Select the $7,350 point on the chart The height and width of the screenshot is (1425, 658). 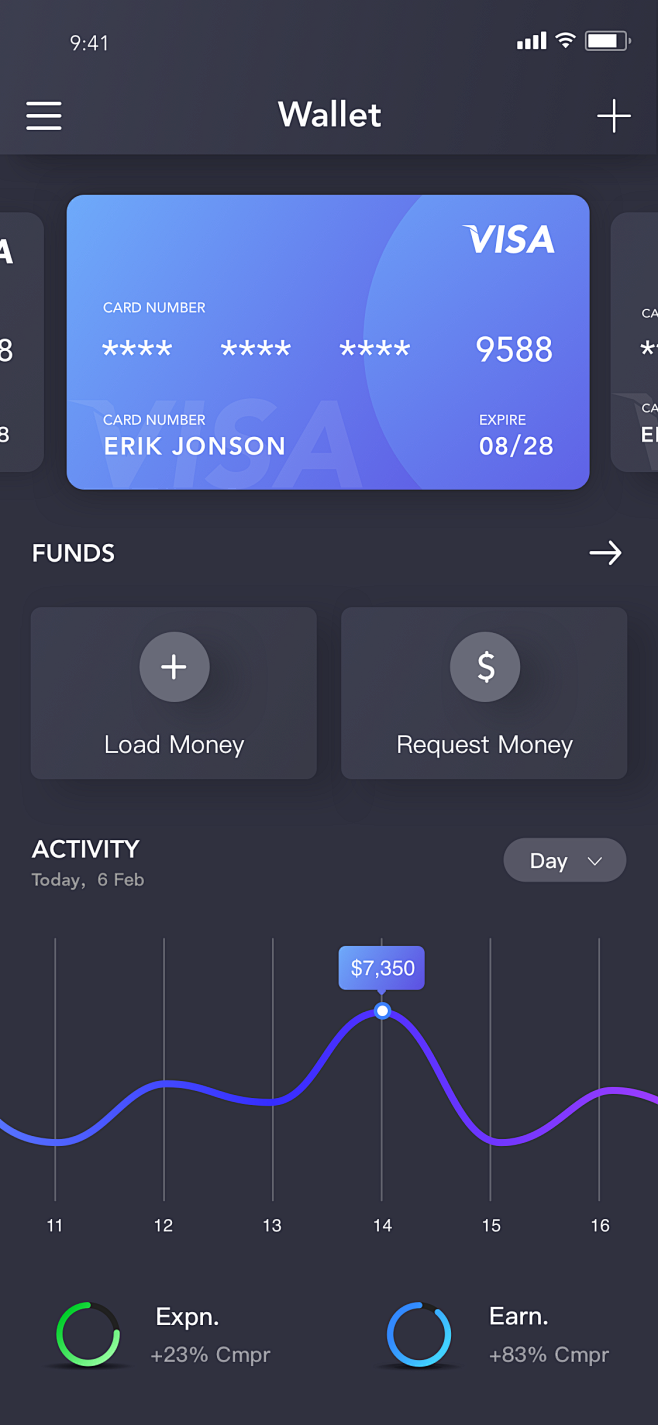(x=382, y=1011)
